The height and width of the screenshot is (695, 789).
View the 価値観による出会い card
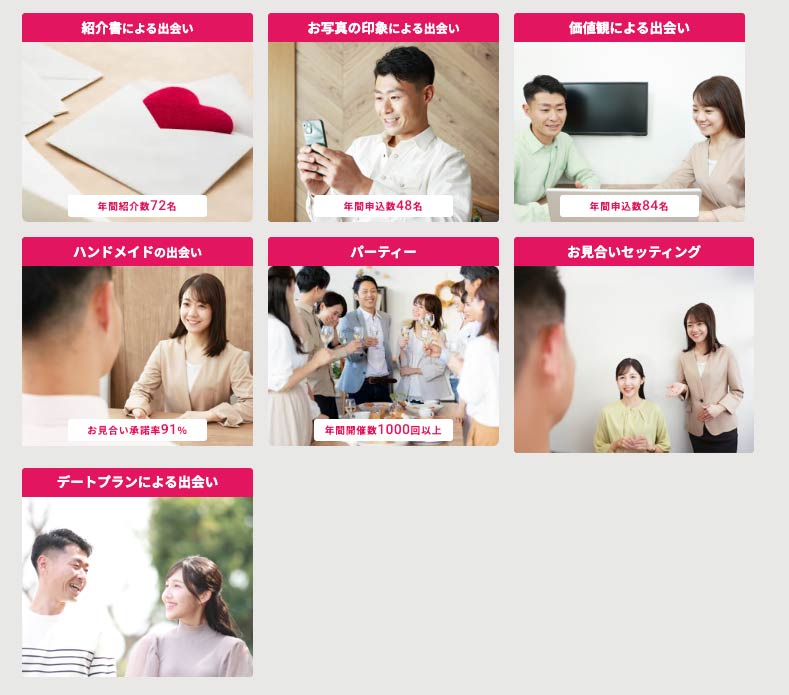(629, 117)
